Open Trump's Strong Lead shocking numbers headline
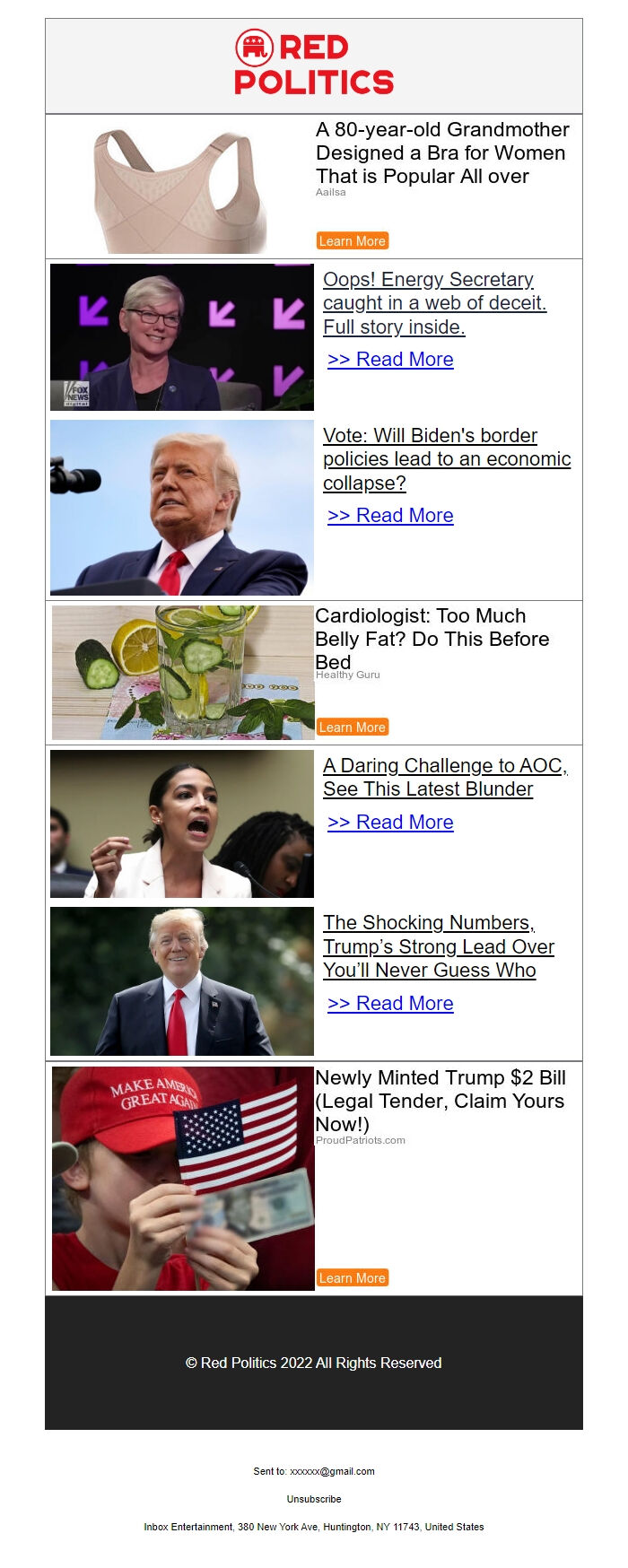 (x=438, y=946)
